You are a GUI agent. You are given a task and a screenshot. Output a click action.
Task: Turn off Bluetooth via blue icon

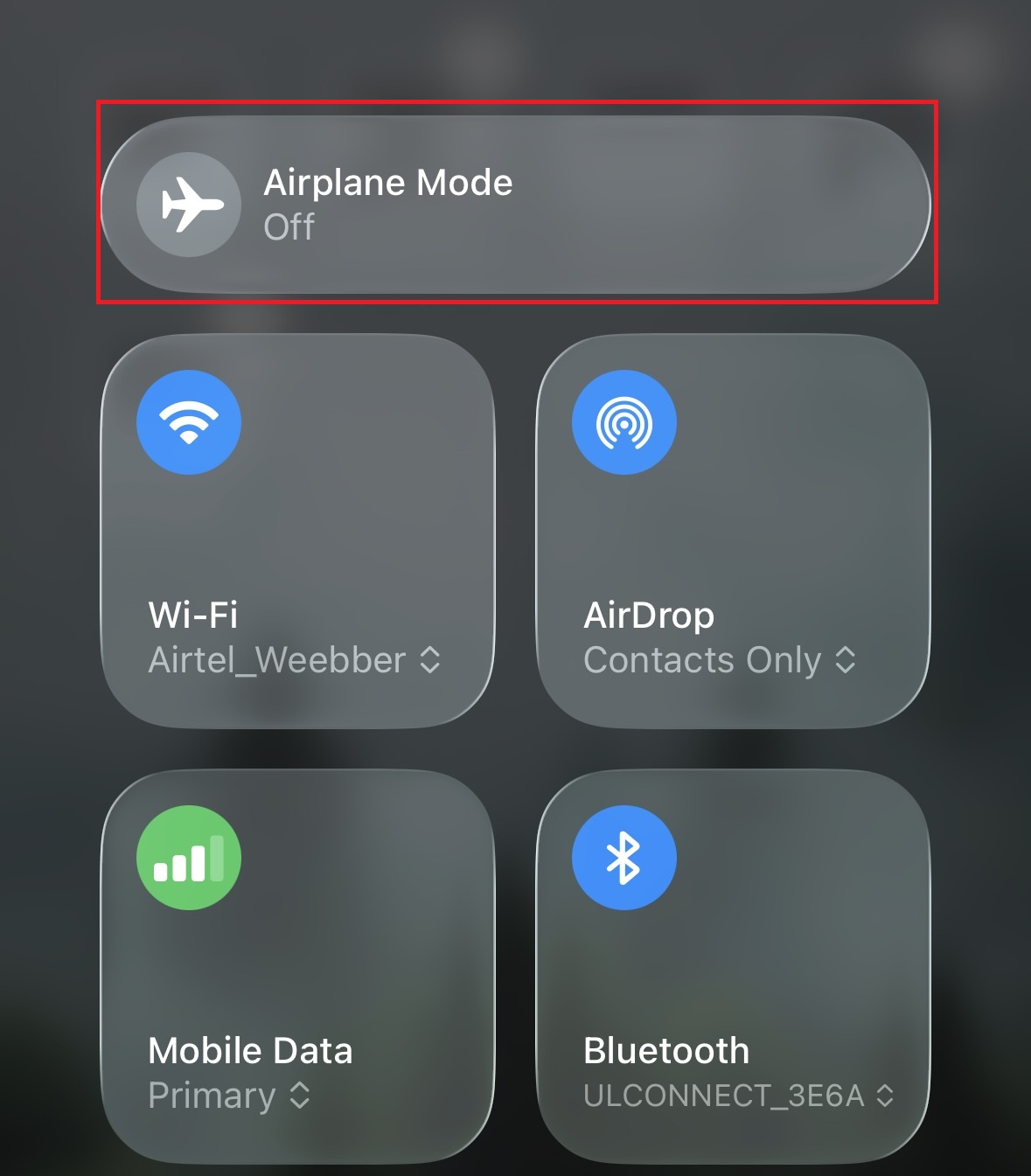tap(623, 858)
